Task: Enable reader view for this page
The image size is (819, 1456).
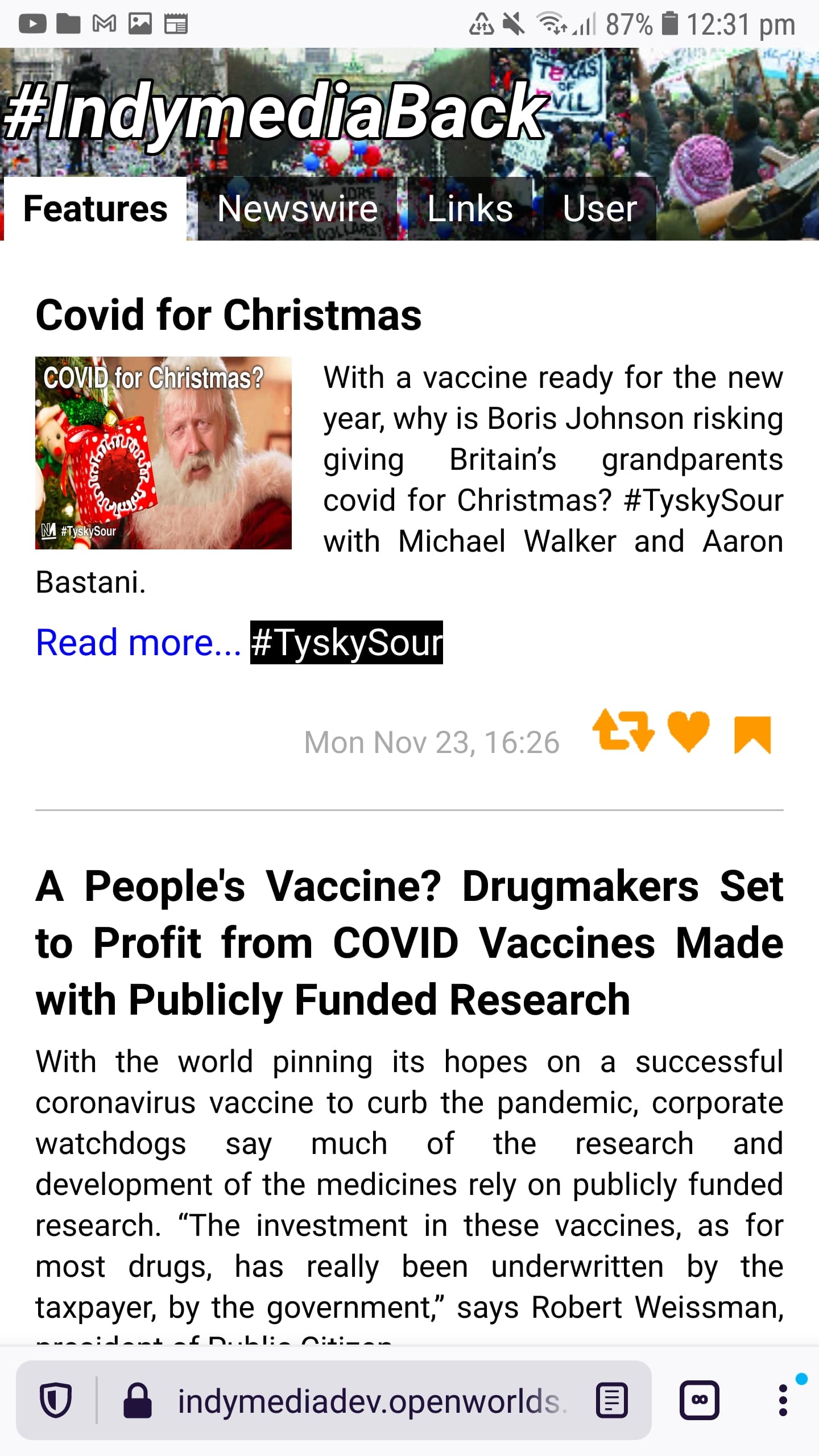Action: (612, 1400)
